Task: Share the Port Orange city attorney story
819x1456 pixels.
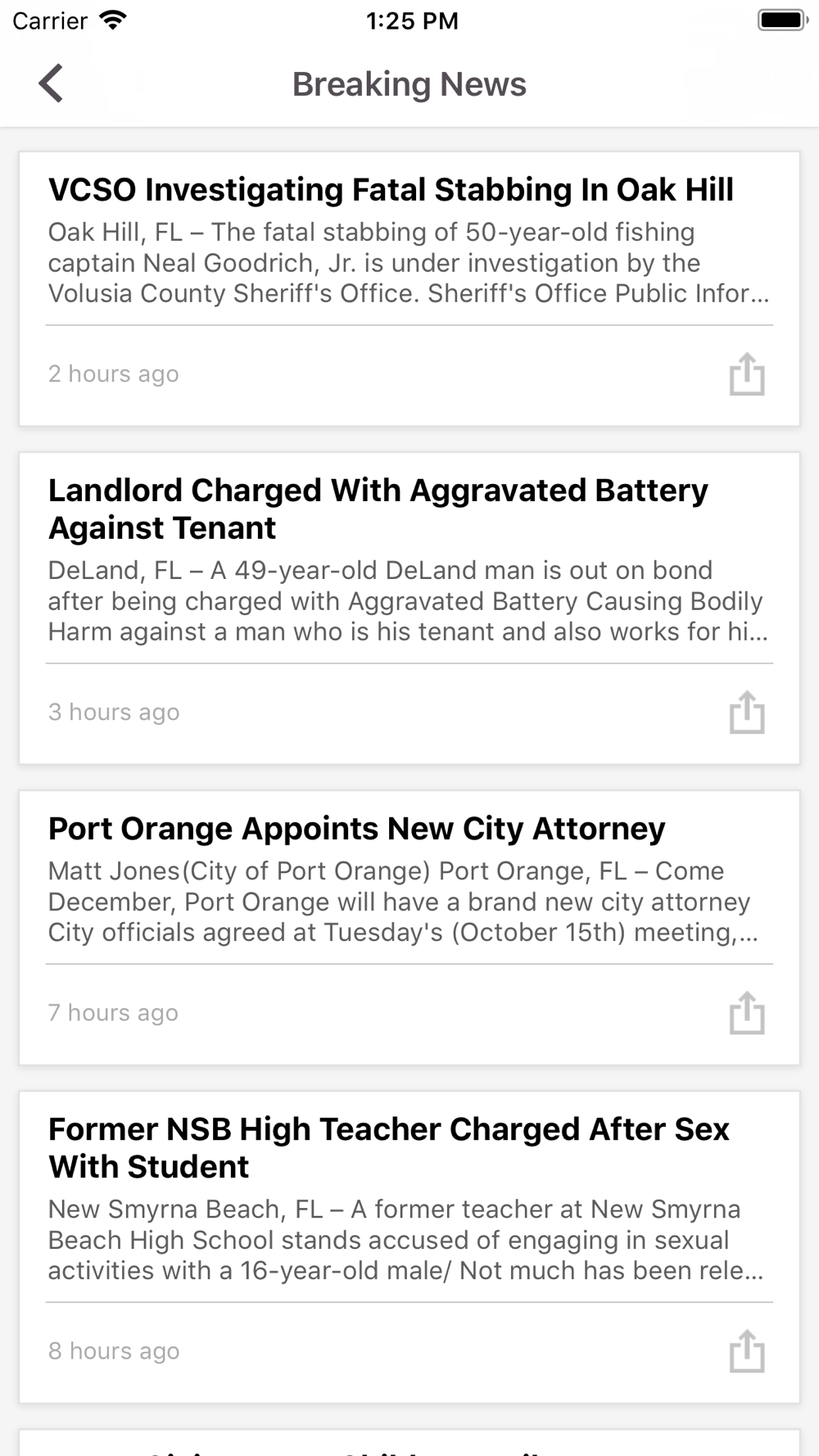Action: point(747,1013)
